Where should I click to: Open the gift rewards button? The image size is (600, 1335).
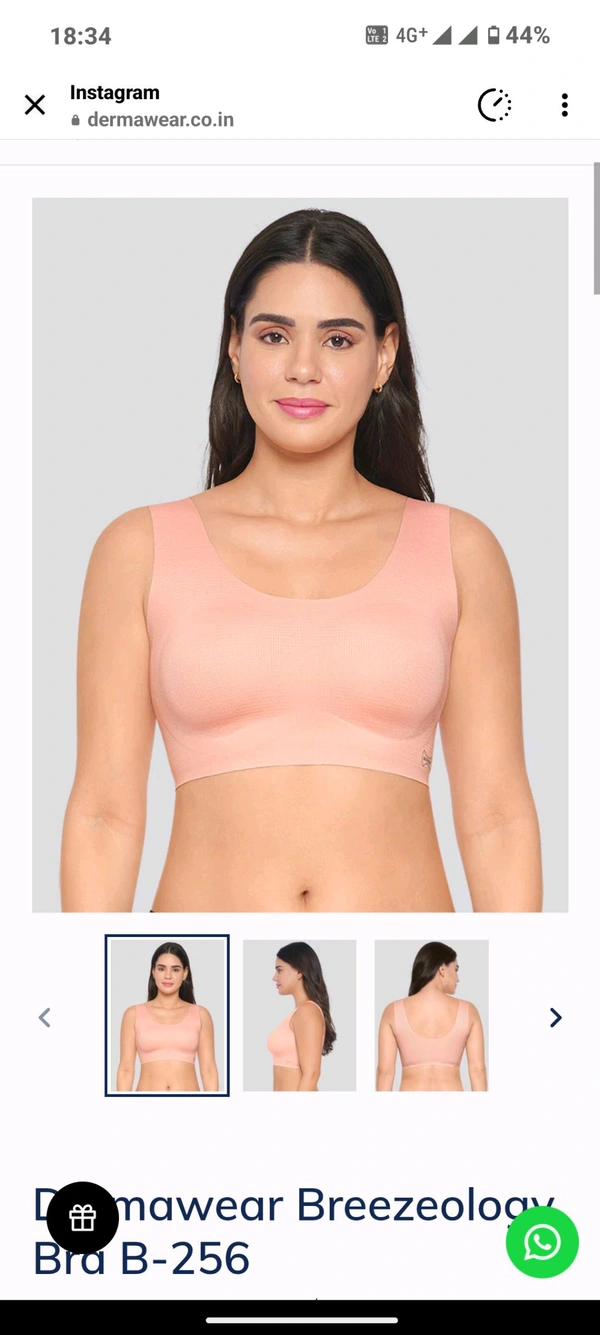(x=82, y=1217)
